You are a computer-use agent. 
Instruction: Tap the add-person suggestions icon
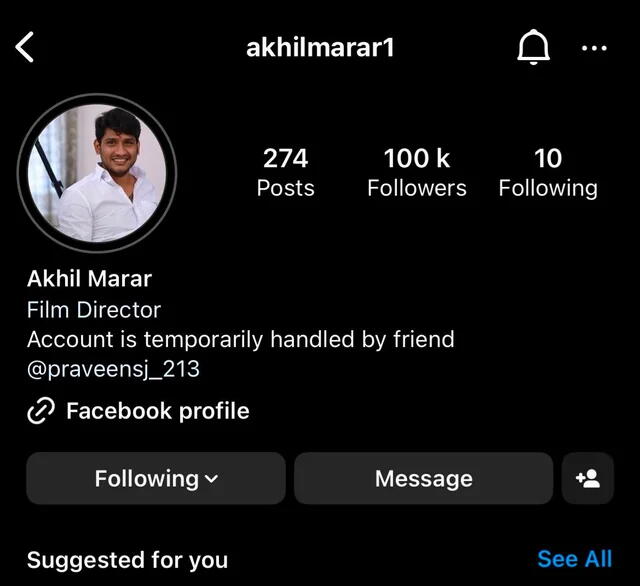pyautogui.click(x=588, y=479)
